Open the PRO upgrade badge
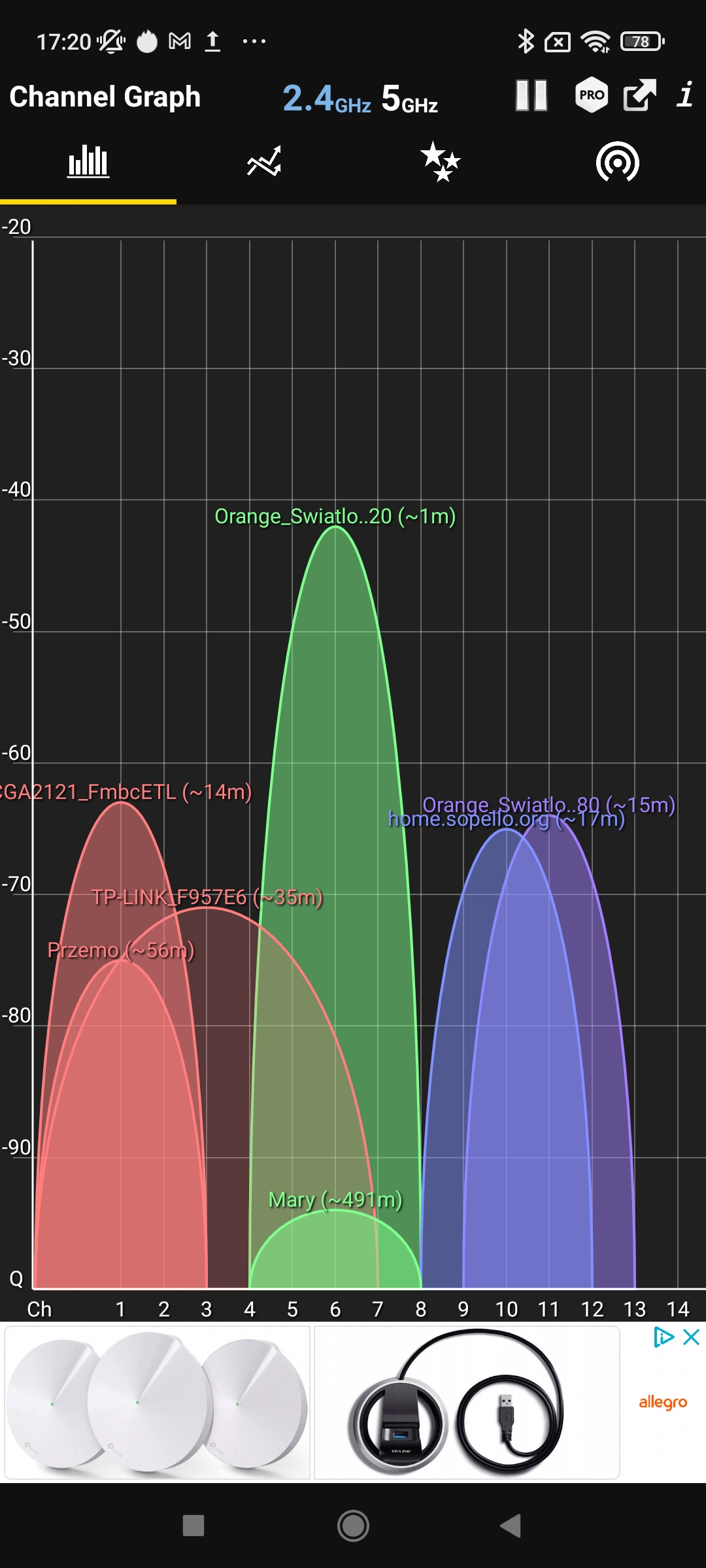Viewport: 706px width, 1568px height. pyautogui.click(x=592, y=96)
